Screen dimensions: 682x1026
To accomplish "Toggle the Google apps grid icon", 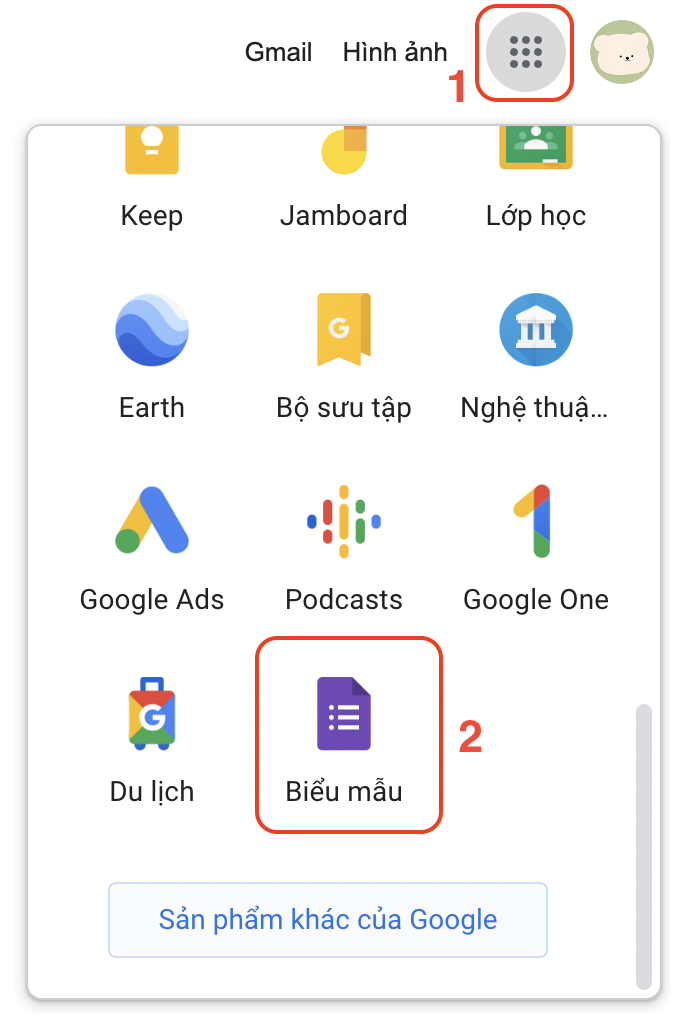I will [525, 52].
